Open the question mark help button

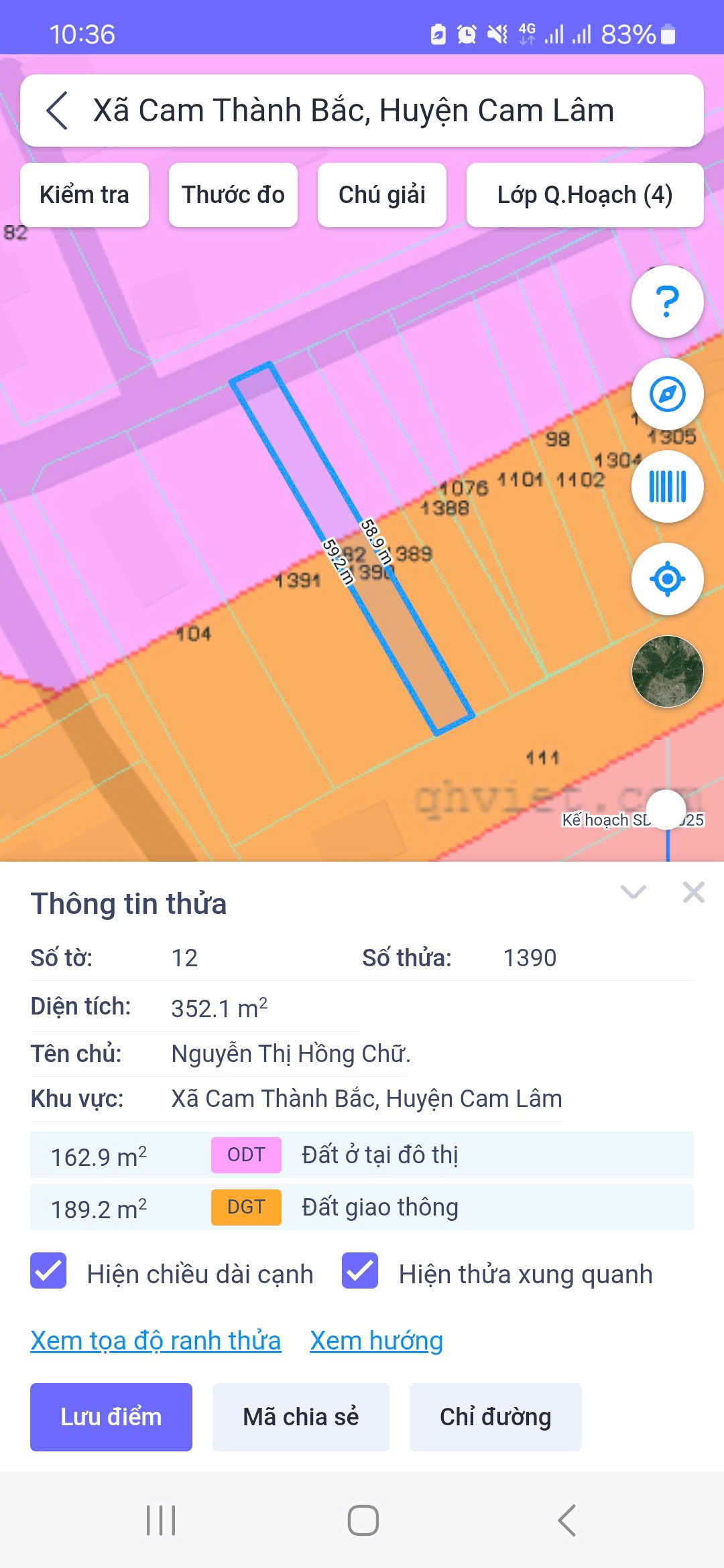667,302
